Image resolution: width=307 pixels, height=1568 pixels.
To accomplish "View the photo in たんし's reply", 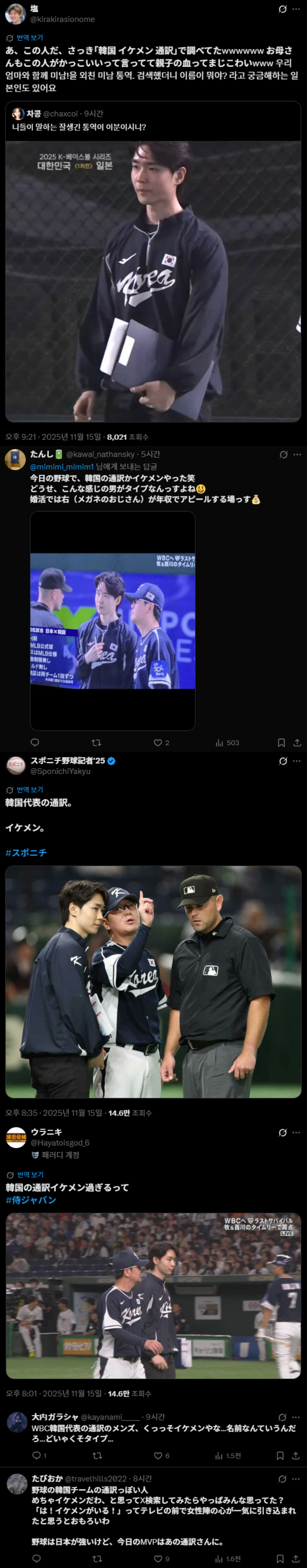I will (113, 620).
